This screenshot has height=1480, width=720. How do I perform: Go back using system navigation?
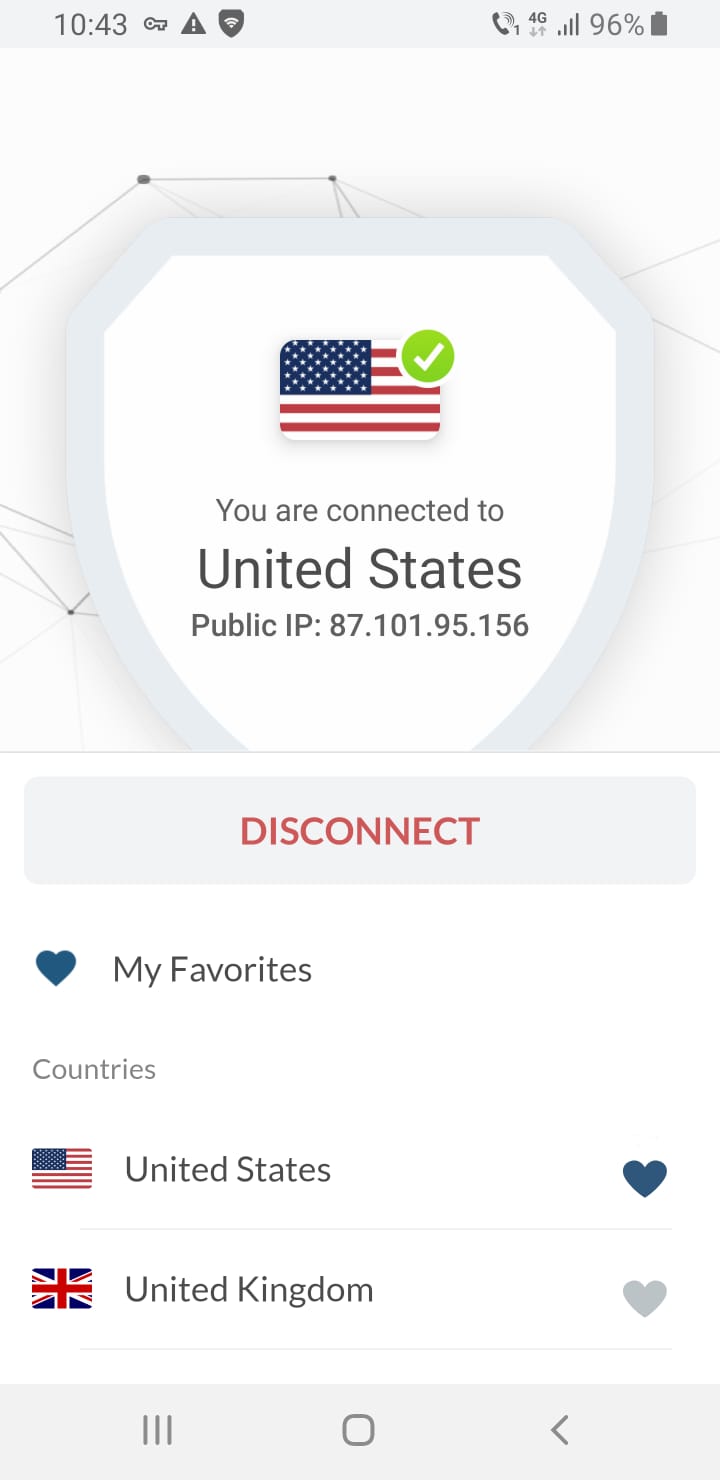point(560,1430)
